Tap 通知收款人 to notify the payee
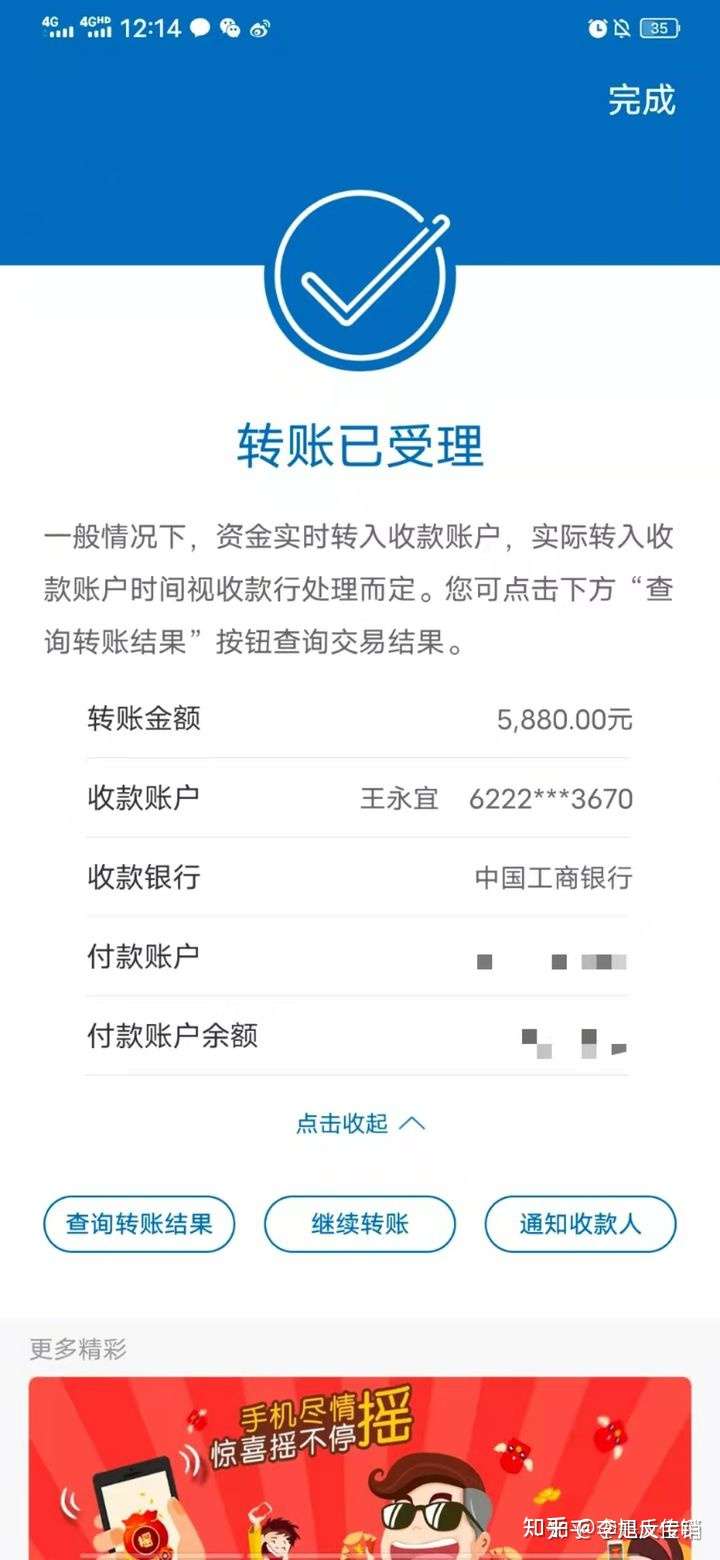 click(x=580, y=1224)
